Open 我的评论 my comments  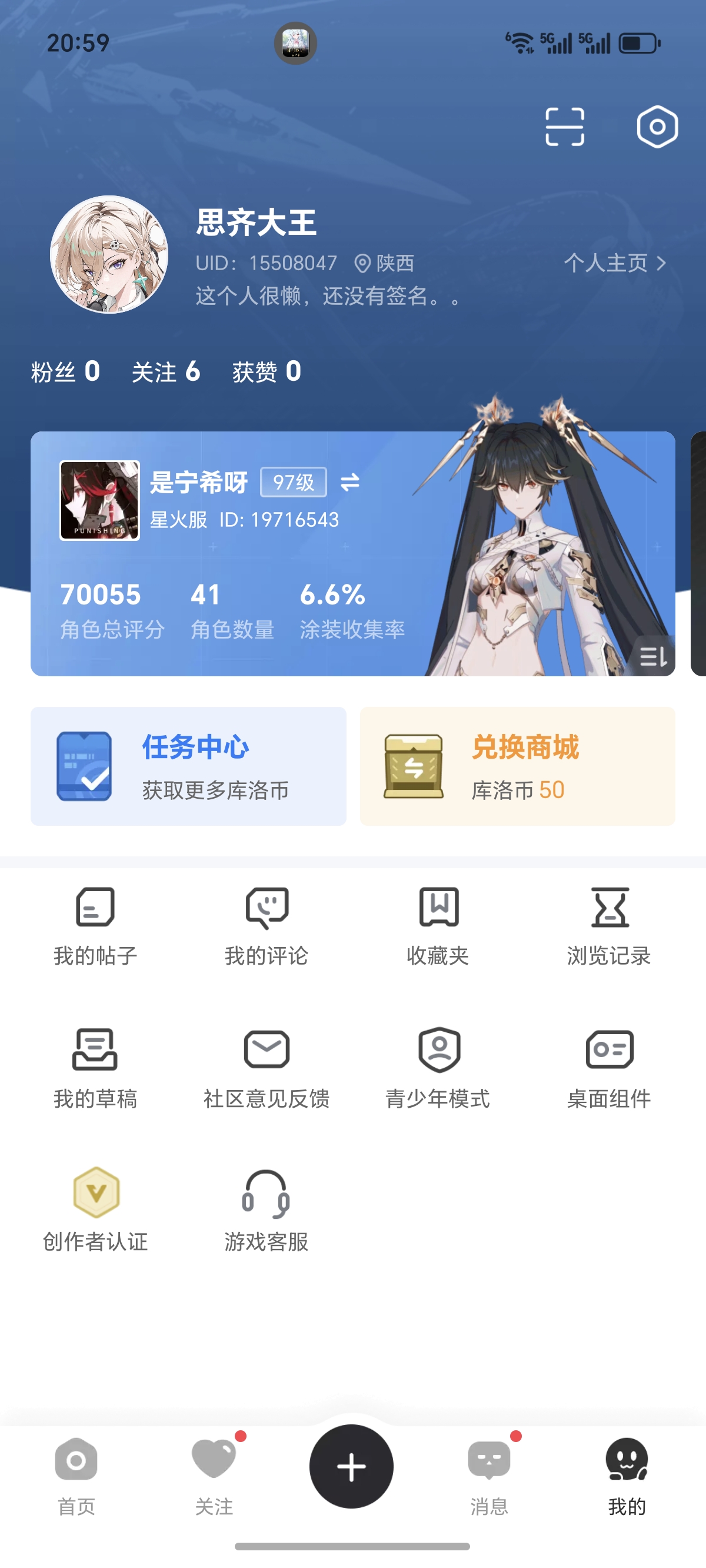(x=267, y=926)
